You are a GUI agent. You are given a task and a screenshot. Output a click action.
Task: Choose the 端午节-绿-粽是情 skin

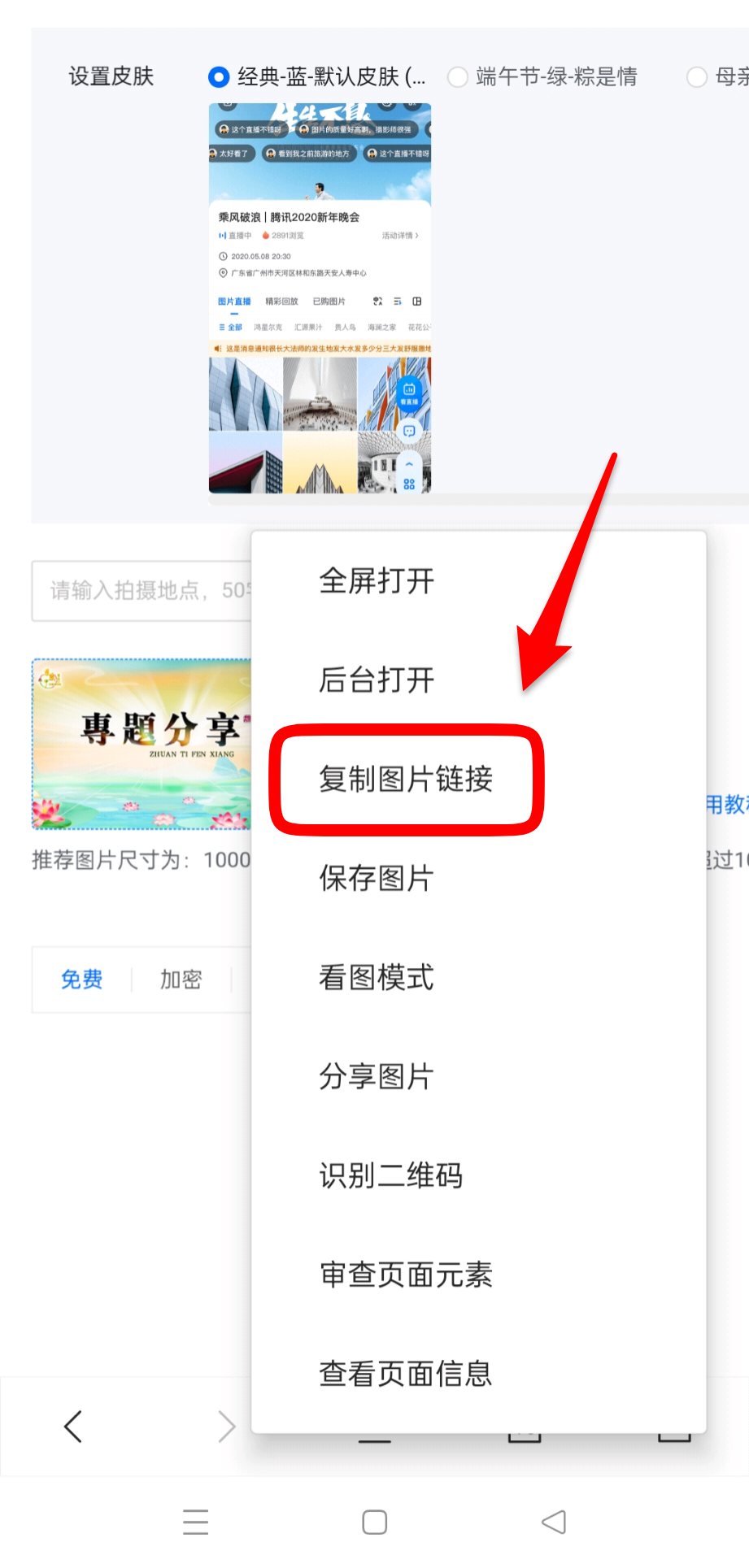pyautogui.click(x=459, y=77)
